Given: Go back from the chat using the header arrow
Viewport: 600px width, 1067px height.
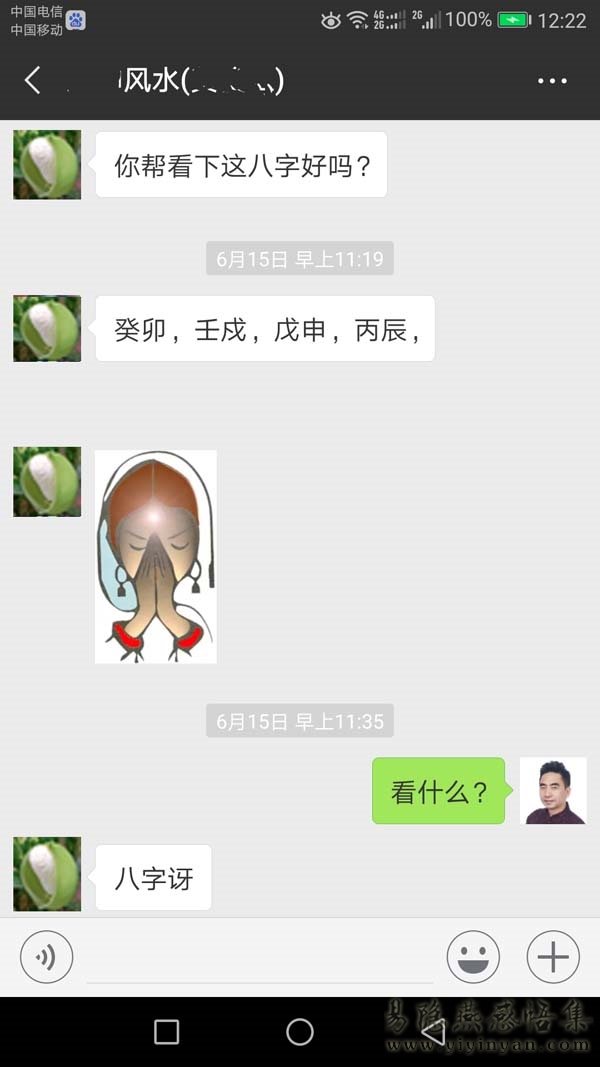Looking at the screenshot, I should coord(33,81).
